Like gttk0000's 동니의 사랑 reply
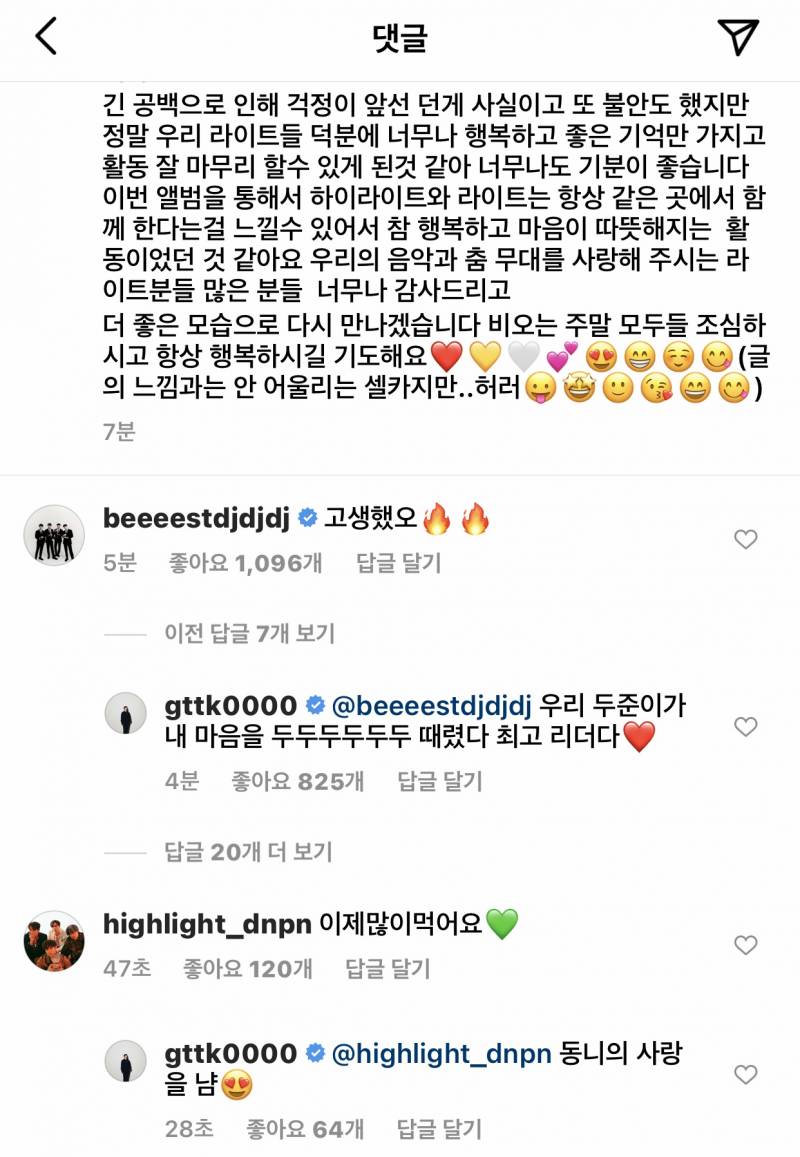Screen dimensions: 800x1157 click(746, 1075)
